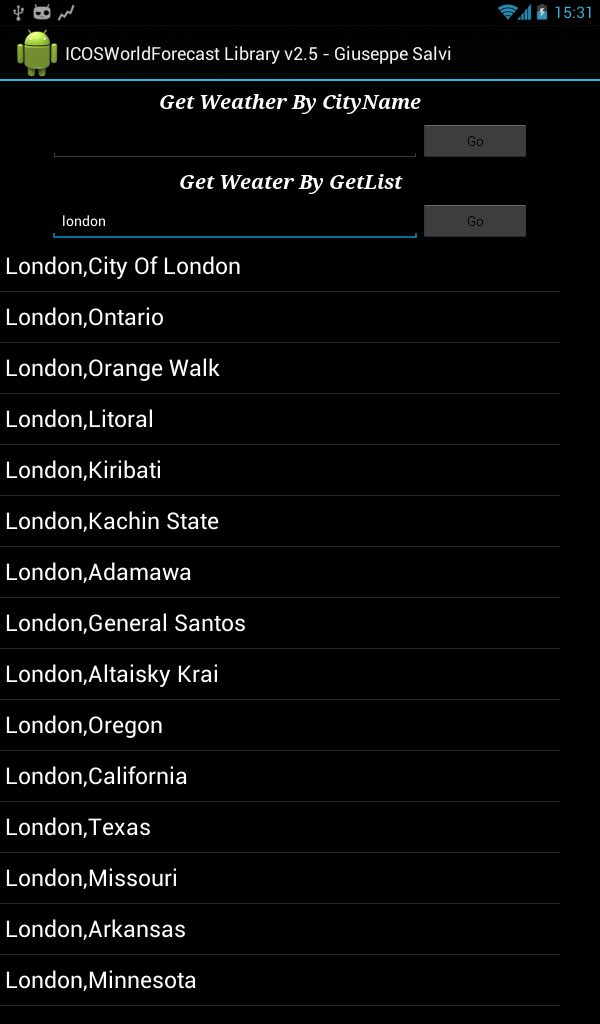Open London,Missouri
The height and width of the screenshot is (1024, 600).
point(280,879)
